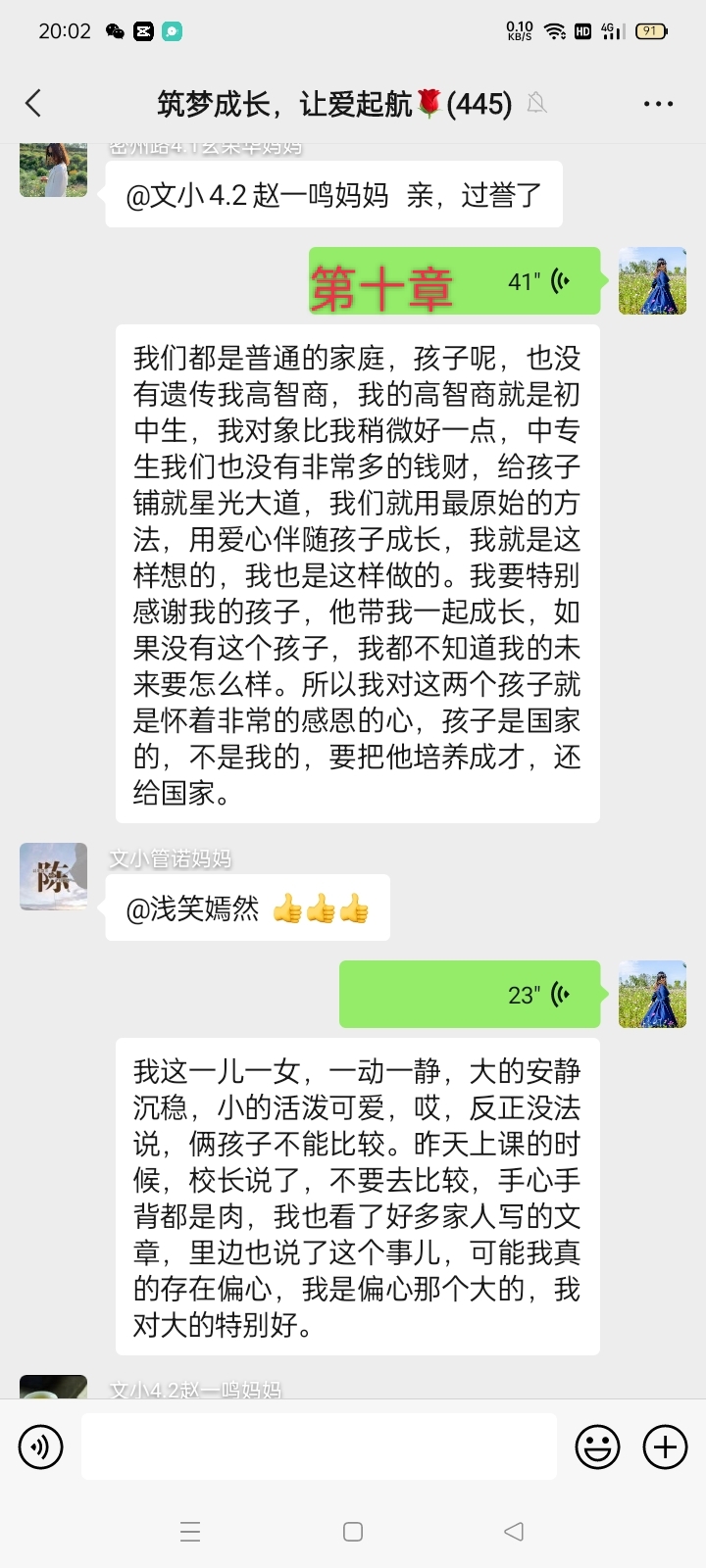Tap the message text input field

[x=317, y=1446]
